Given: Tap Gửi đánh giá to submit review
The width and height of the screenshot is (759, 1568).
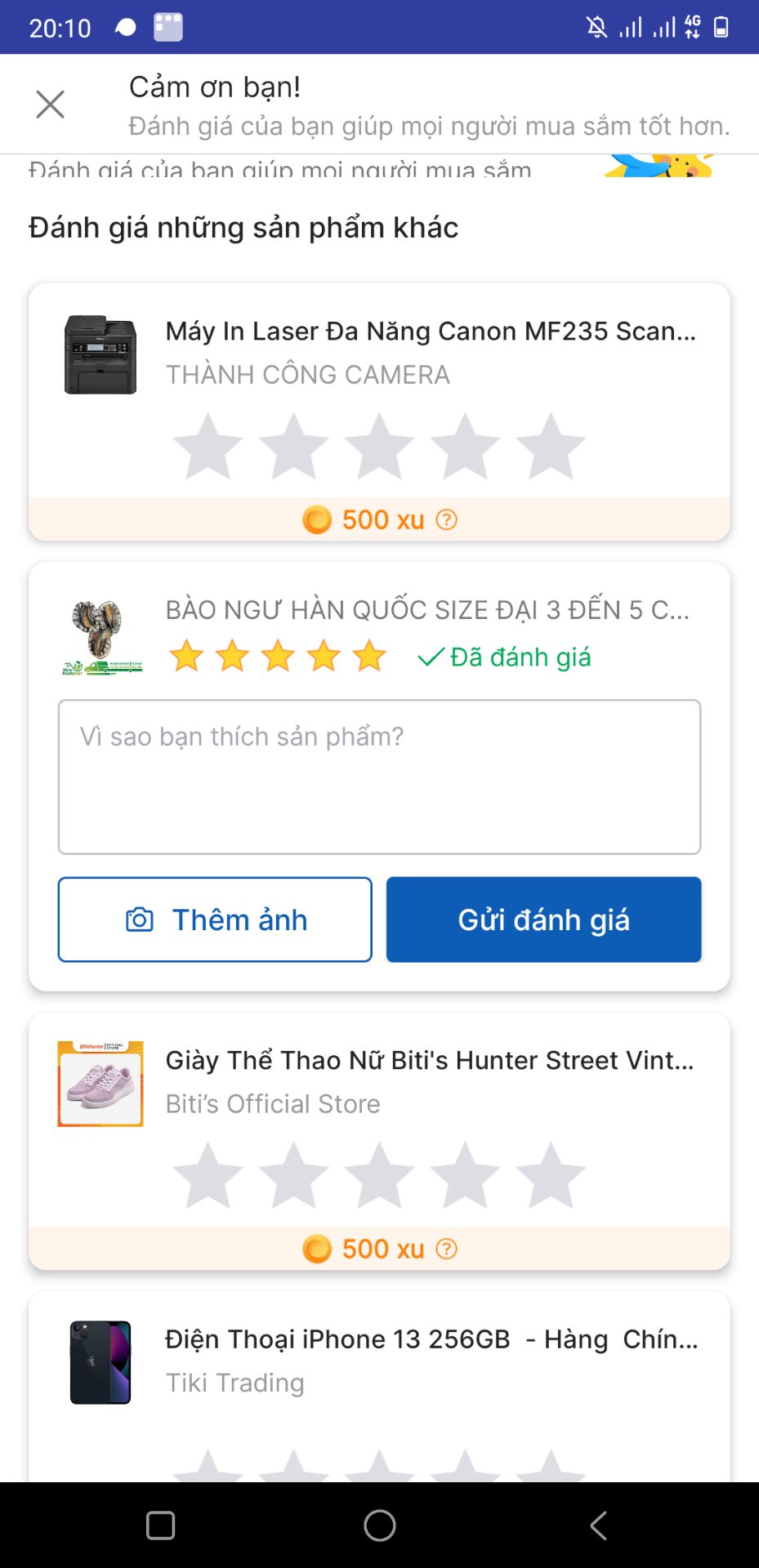Looking at the screenshot, I should click(543, 919).
